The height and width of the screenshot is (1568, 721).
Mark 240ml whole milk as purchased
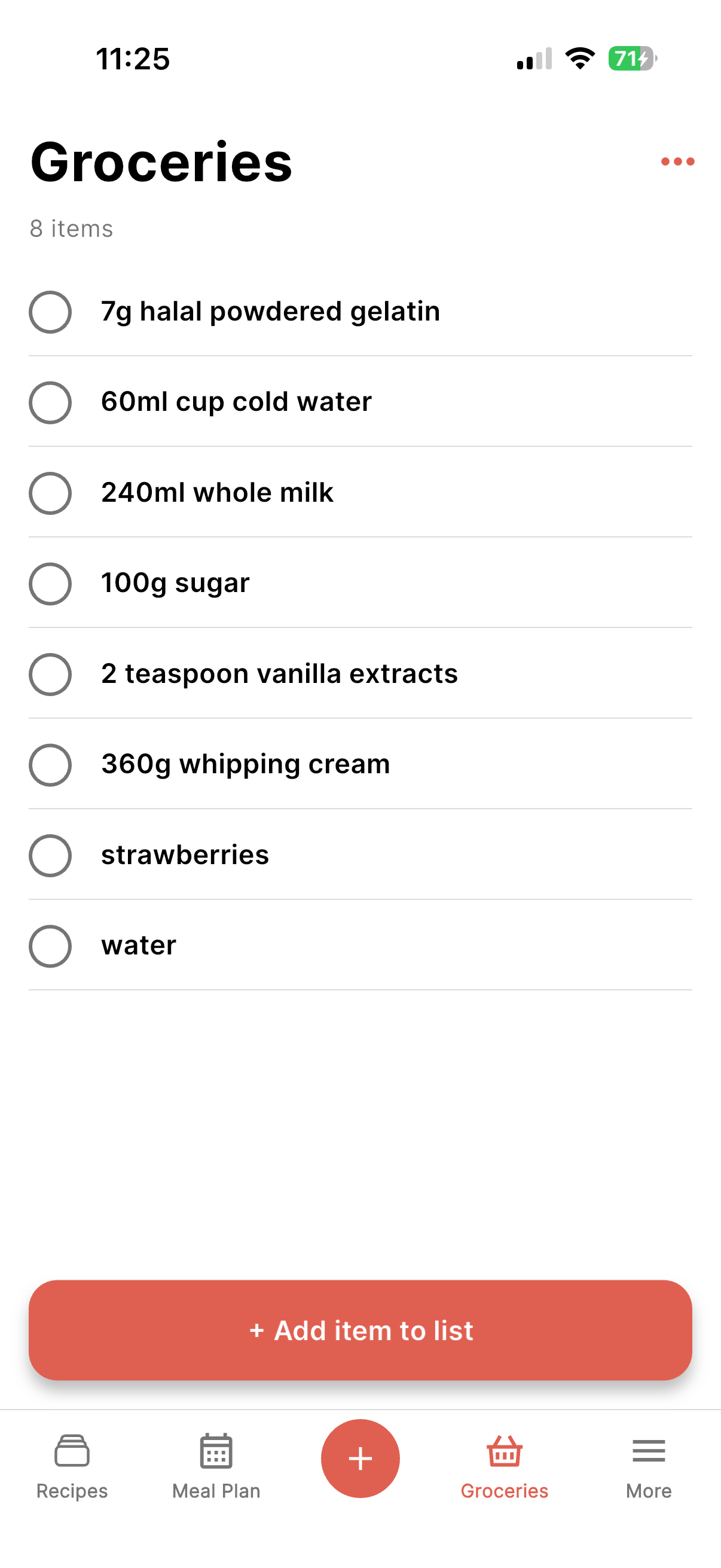point(50,493)
